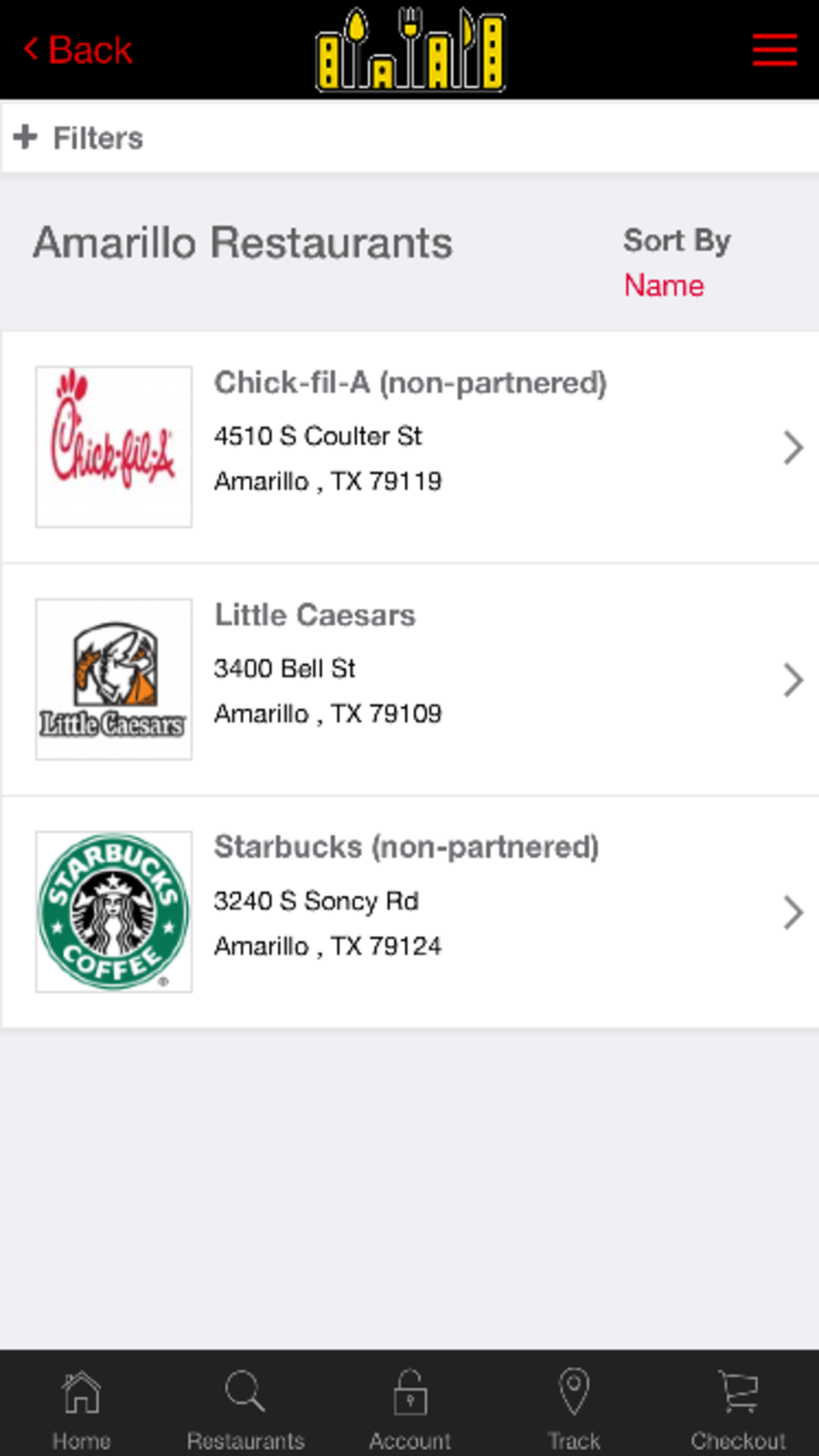
Task: Select the Little Caesars restaurant
Action: pyautogui.click(x=409, y=680)
